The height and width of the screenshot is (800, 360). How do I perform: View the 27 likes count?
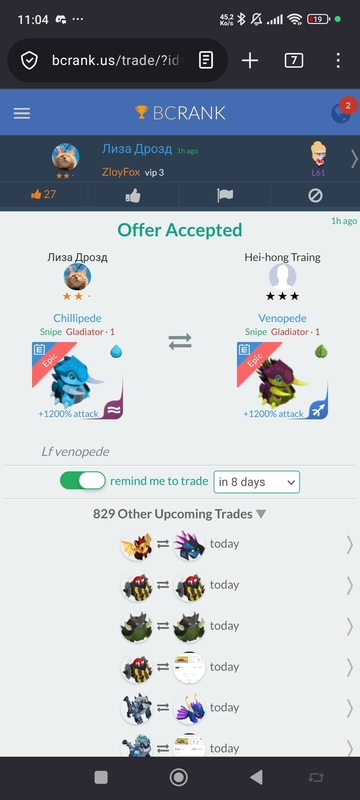pyautogui.click(x=43, y=194)
